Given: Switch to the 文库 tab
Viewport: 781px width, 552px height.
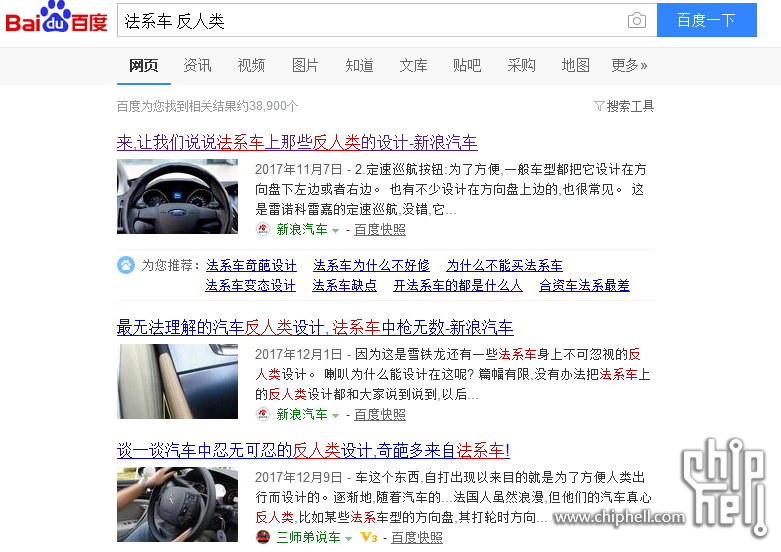Looking at the screenshot, I should pos(413,65).
